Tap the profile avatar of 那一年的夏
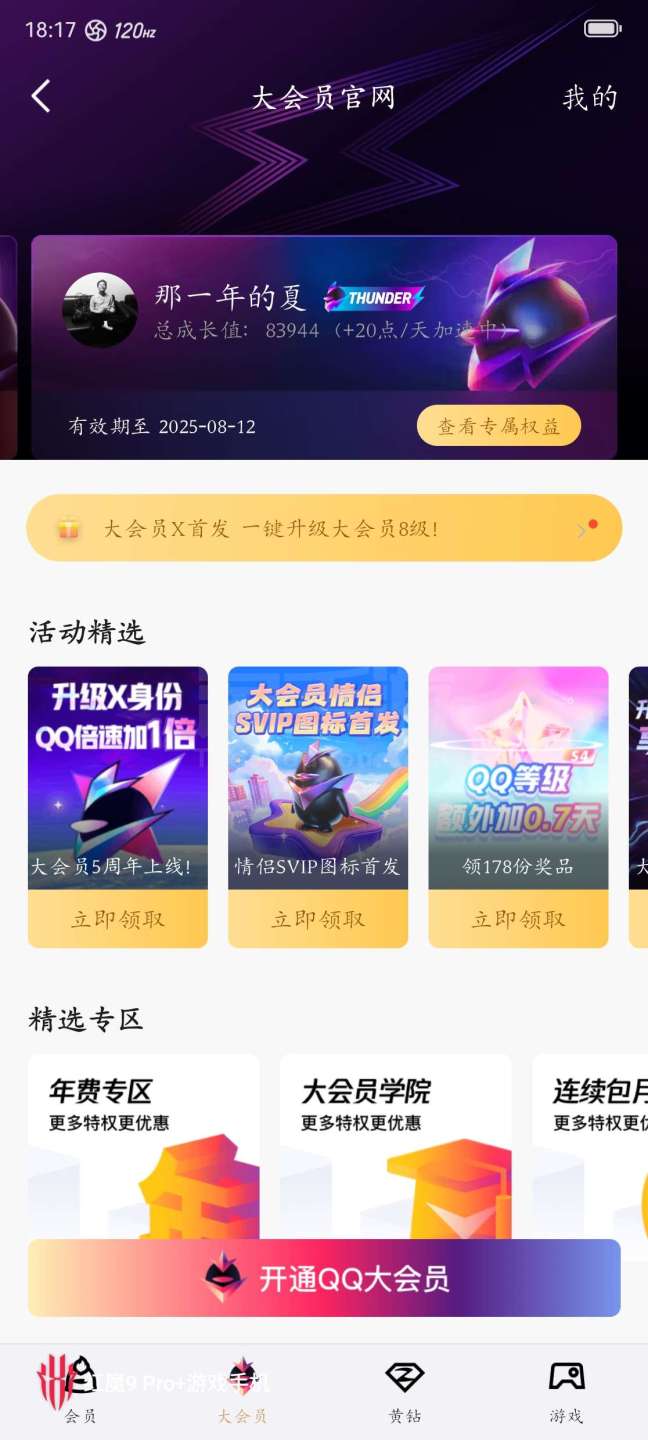The height and width of the screenshot is (1440, 648). pos(100,310)
